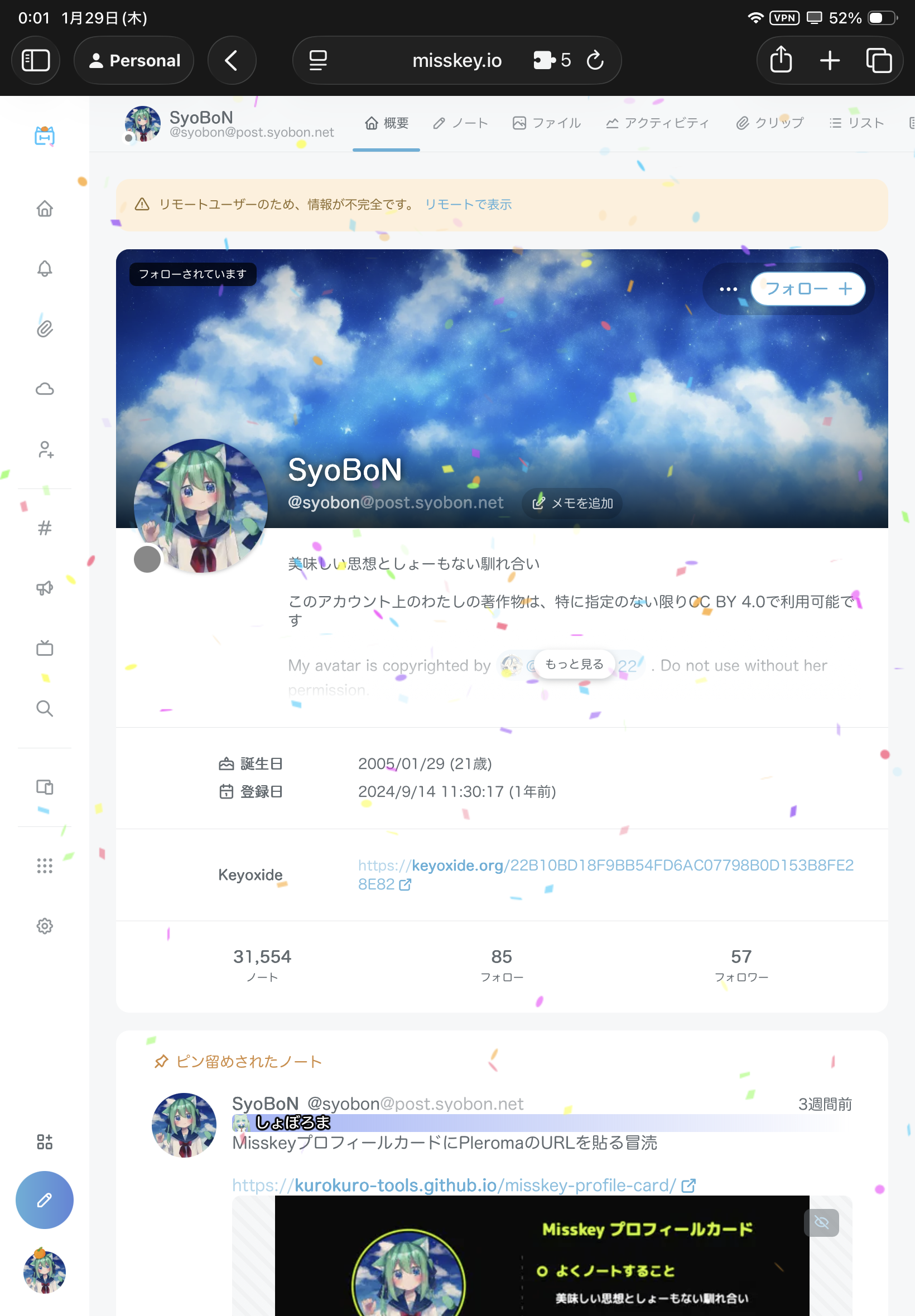Image resolution: width=915 pixels, height=1316 pixels.
Task: View the 57 フォロワー list
Action: [x=741, y=964]
